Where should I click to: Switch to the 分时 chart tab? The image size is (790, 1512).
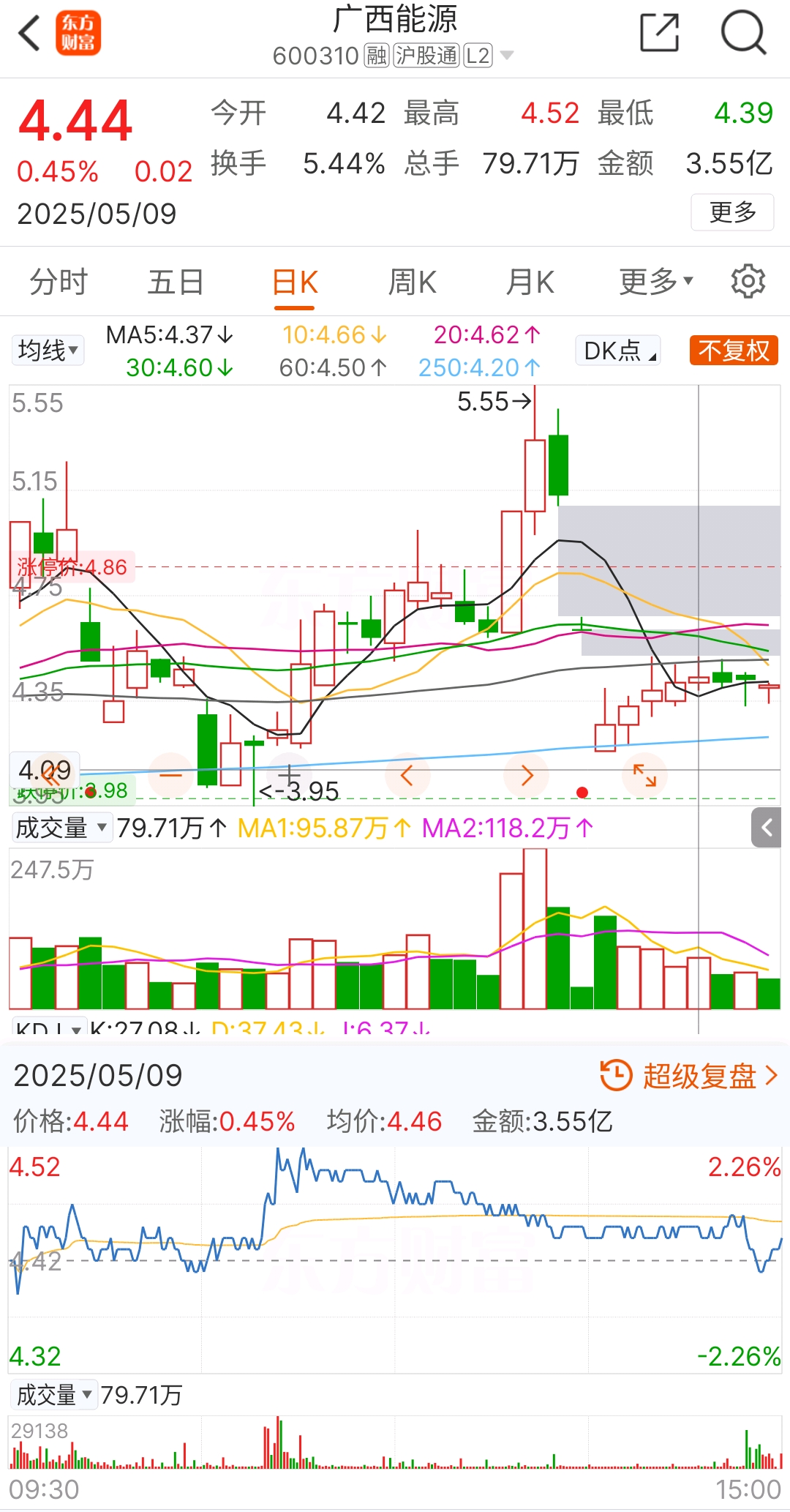[x=59, y=282]
